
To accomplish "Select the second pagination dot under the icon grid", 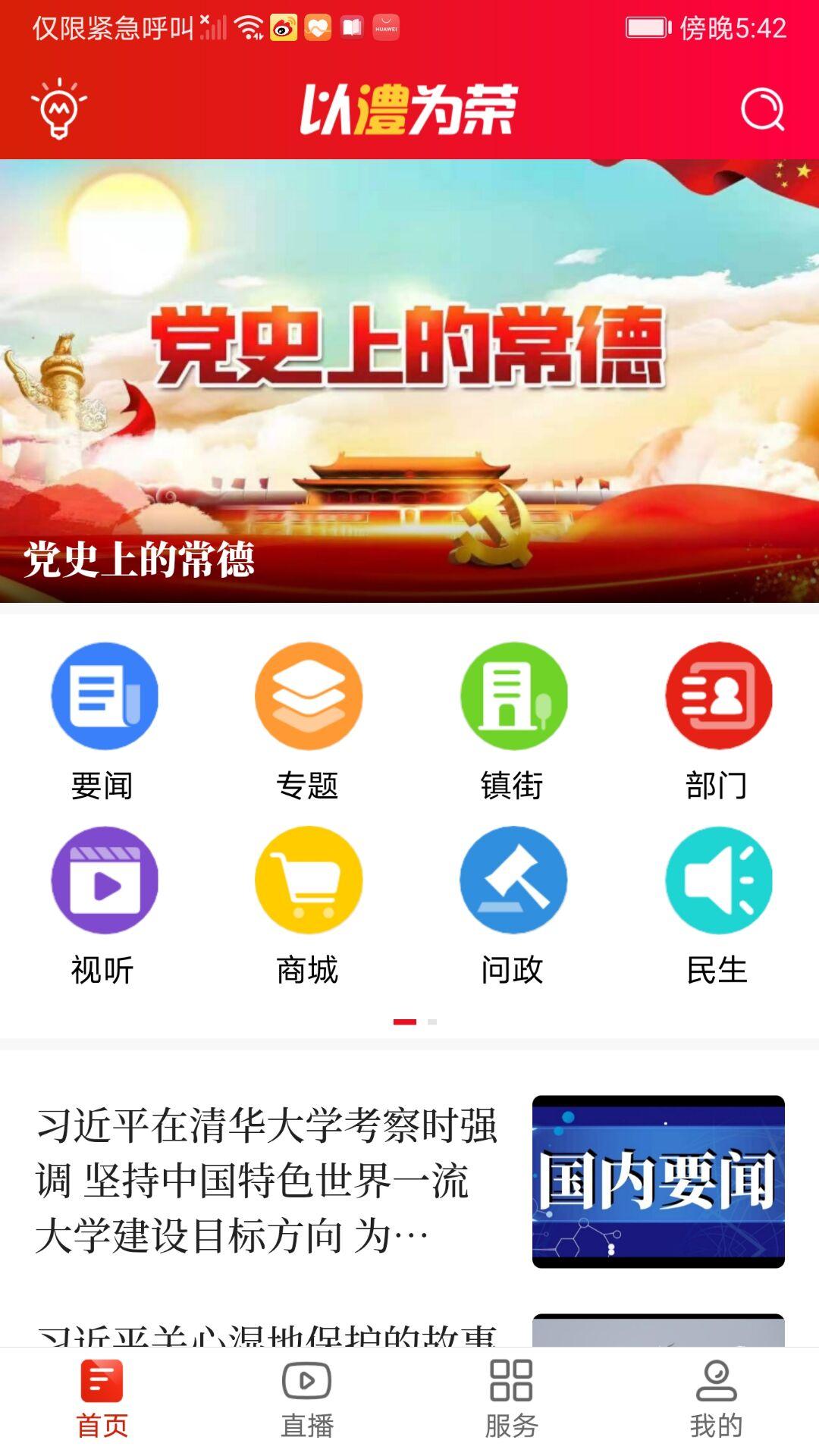I will click(434, 1021).
